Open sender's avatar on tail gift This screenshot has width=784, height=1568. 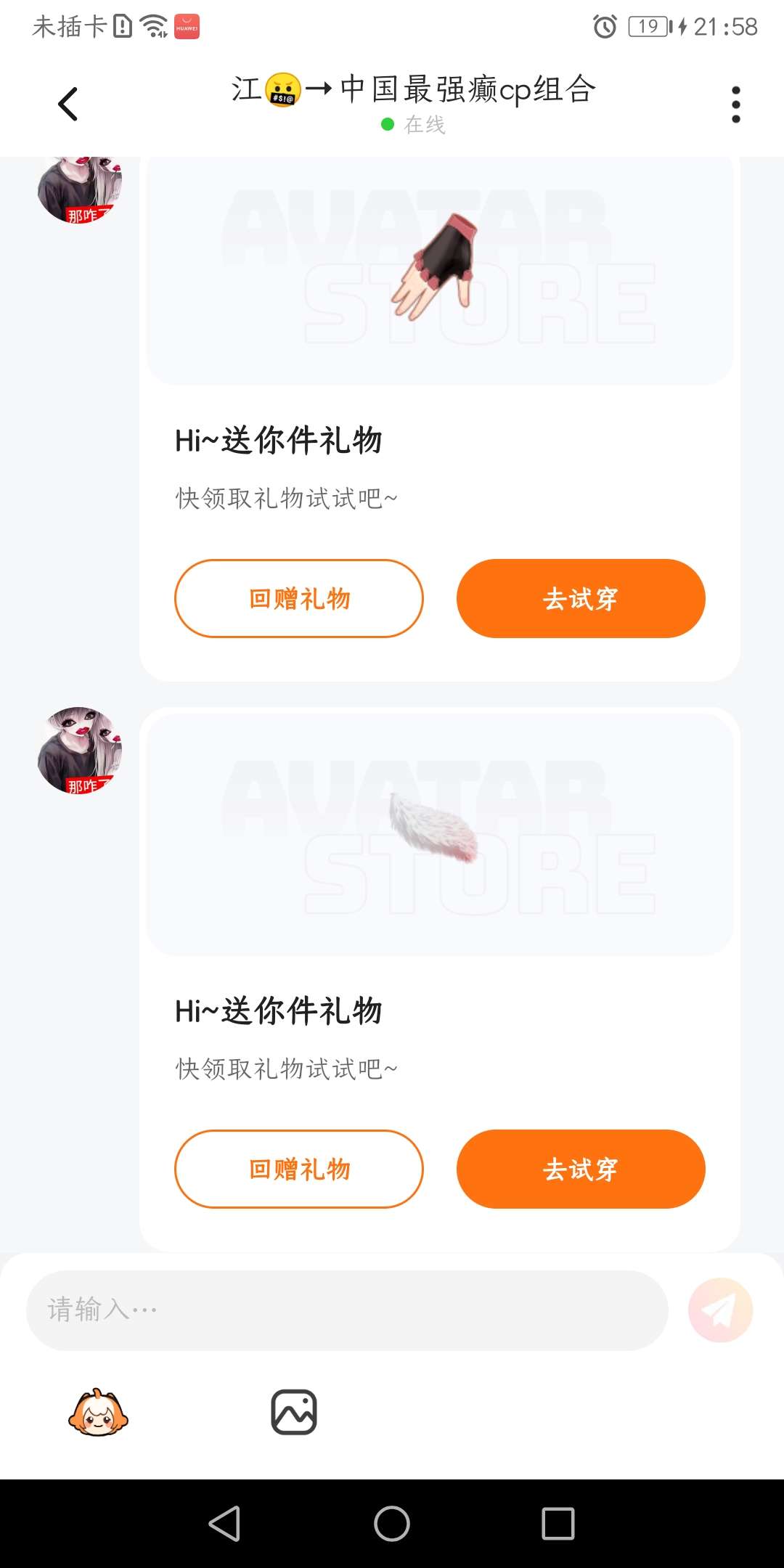pyautogui.click(x=80, y=751)
